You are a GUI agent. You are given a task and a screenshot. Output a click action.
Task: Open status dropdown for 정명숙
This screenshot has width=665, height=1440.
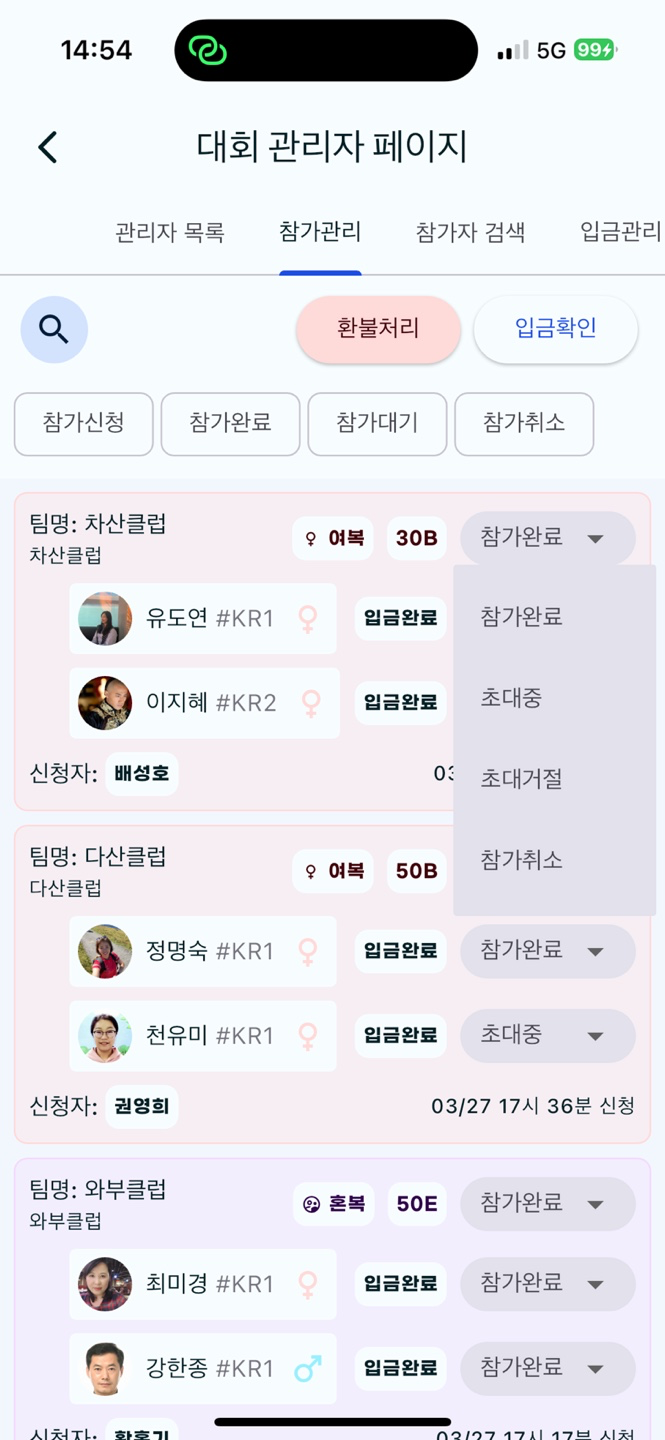click(548, 951)
